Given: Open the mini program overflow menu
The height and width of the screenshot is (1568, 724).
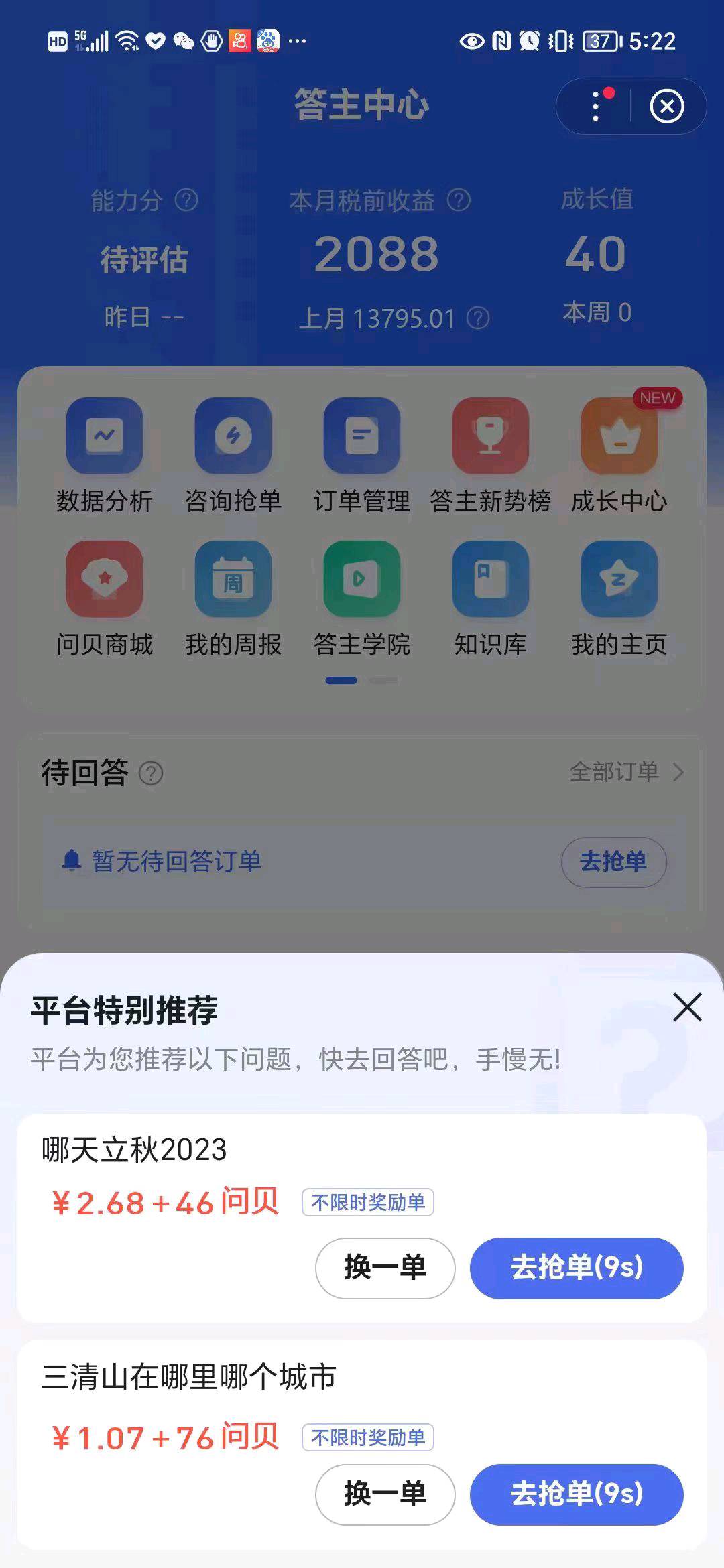Looking at the screenshot, I should click(595, 107).
